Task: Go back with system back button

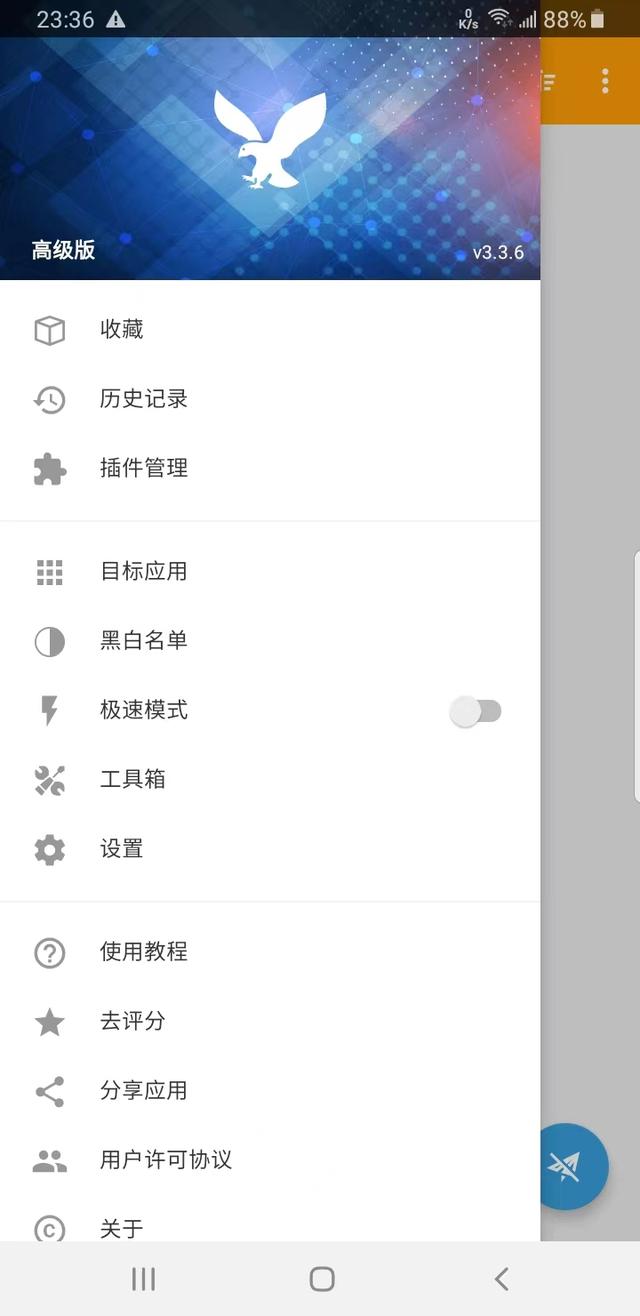Action: click(501, 1278)
